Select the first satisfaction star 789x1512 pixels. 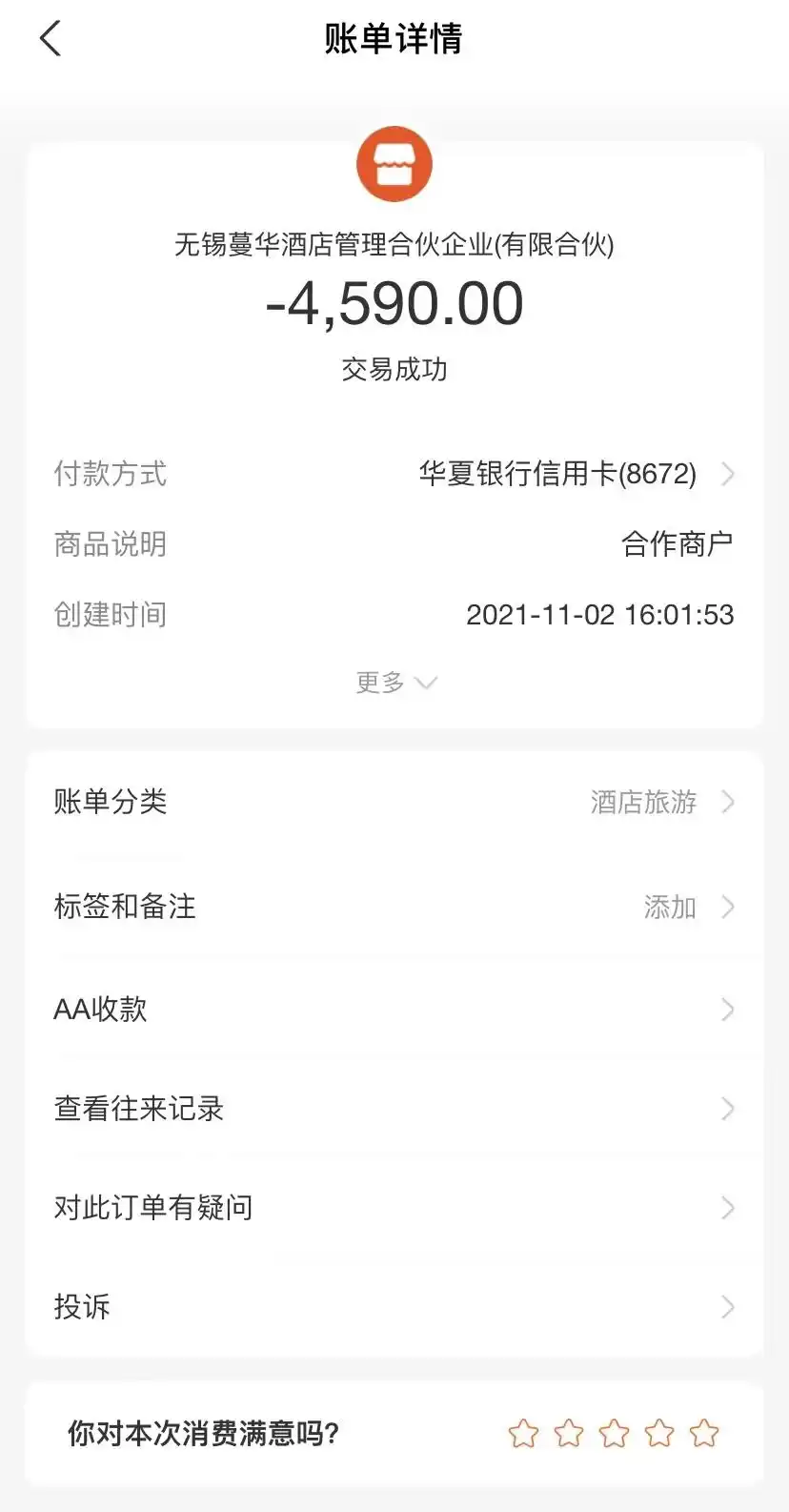point(523,1433)
